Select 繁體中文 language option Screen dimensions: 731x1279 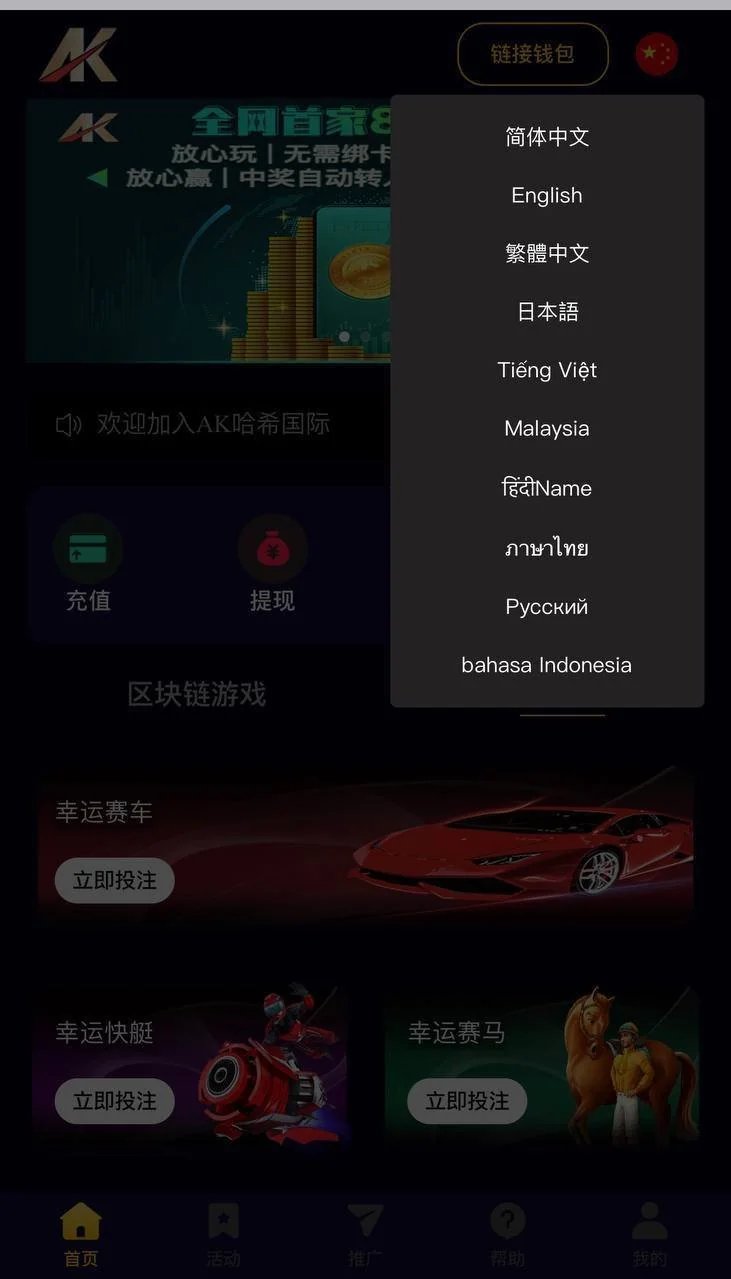[x=547, y=253]
